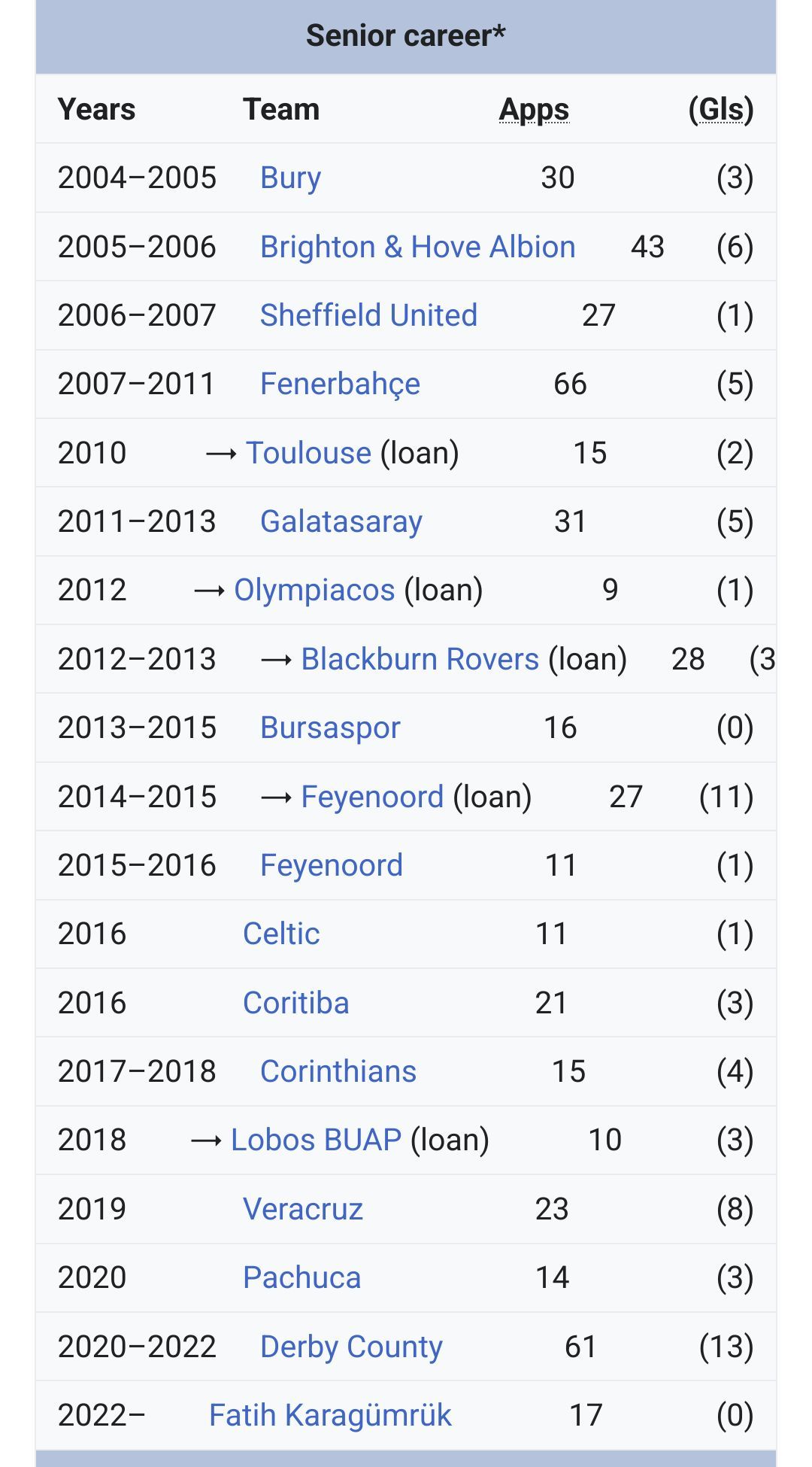Viewport: 812px width, 1467px height.
Task: Tap the Fatih Karagümrük link
Action: [330, 1415]
